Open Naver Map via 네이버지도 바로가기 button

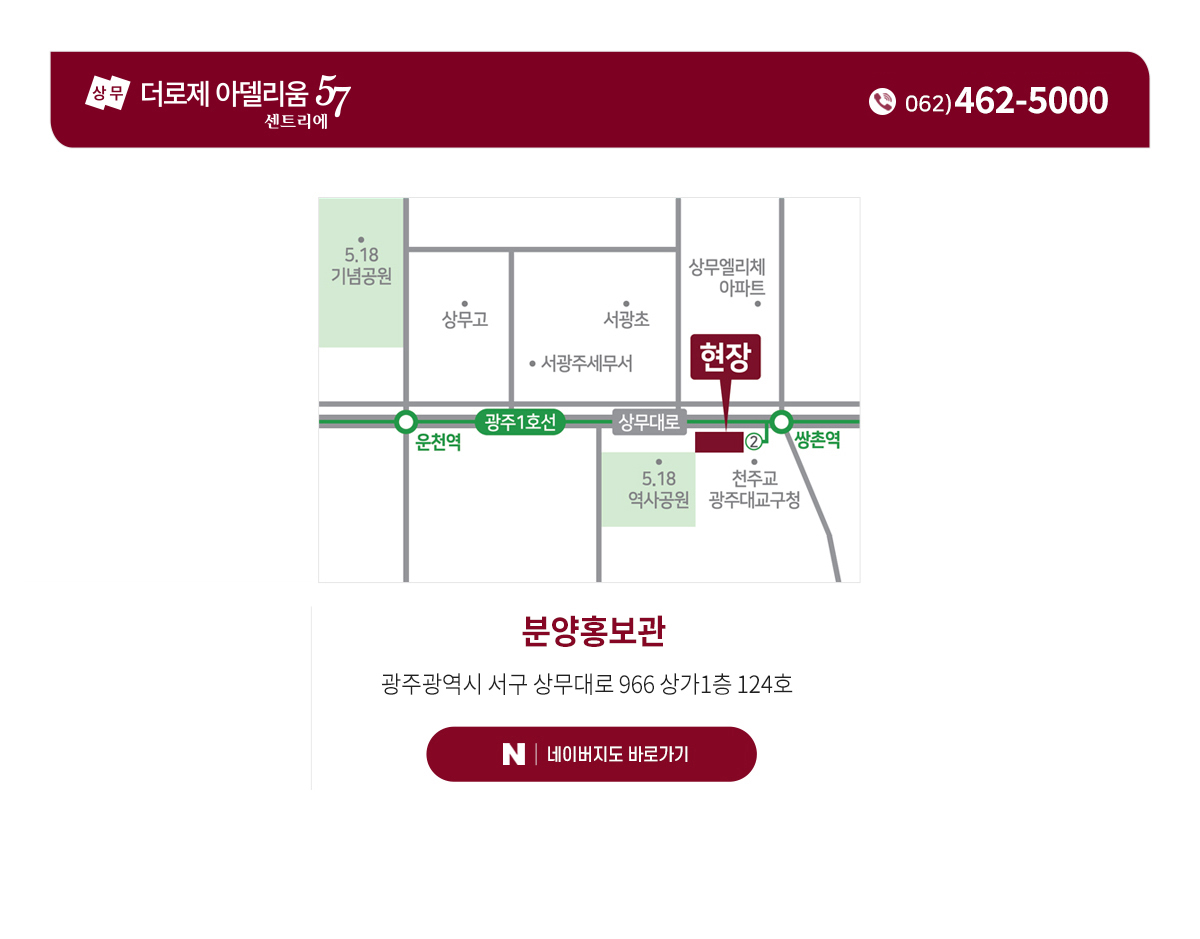click(591, 754)
